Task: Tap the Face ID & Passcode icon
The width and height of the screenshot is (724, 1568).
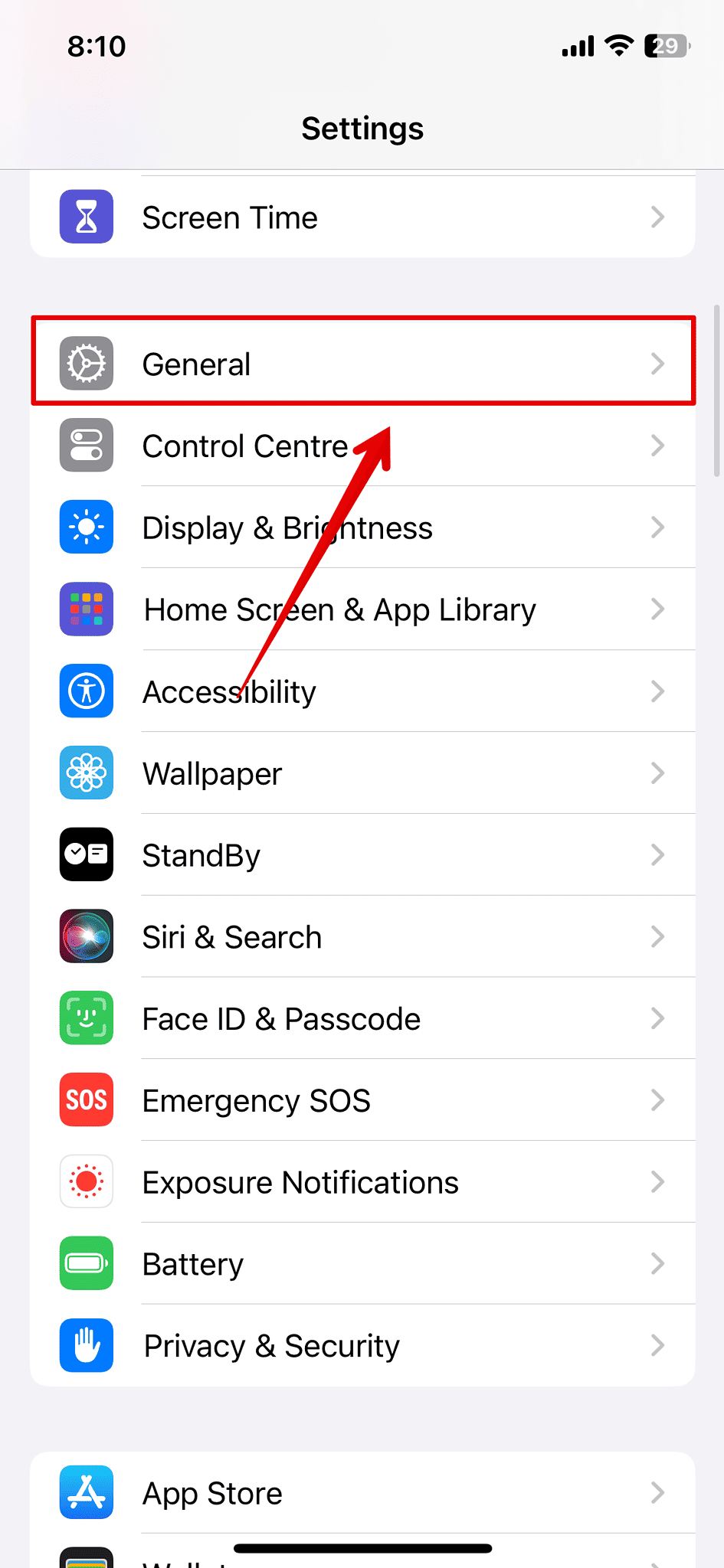Action: 86,1018
